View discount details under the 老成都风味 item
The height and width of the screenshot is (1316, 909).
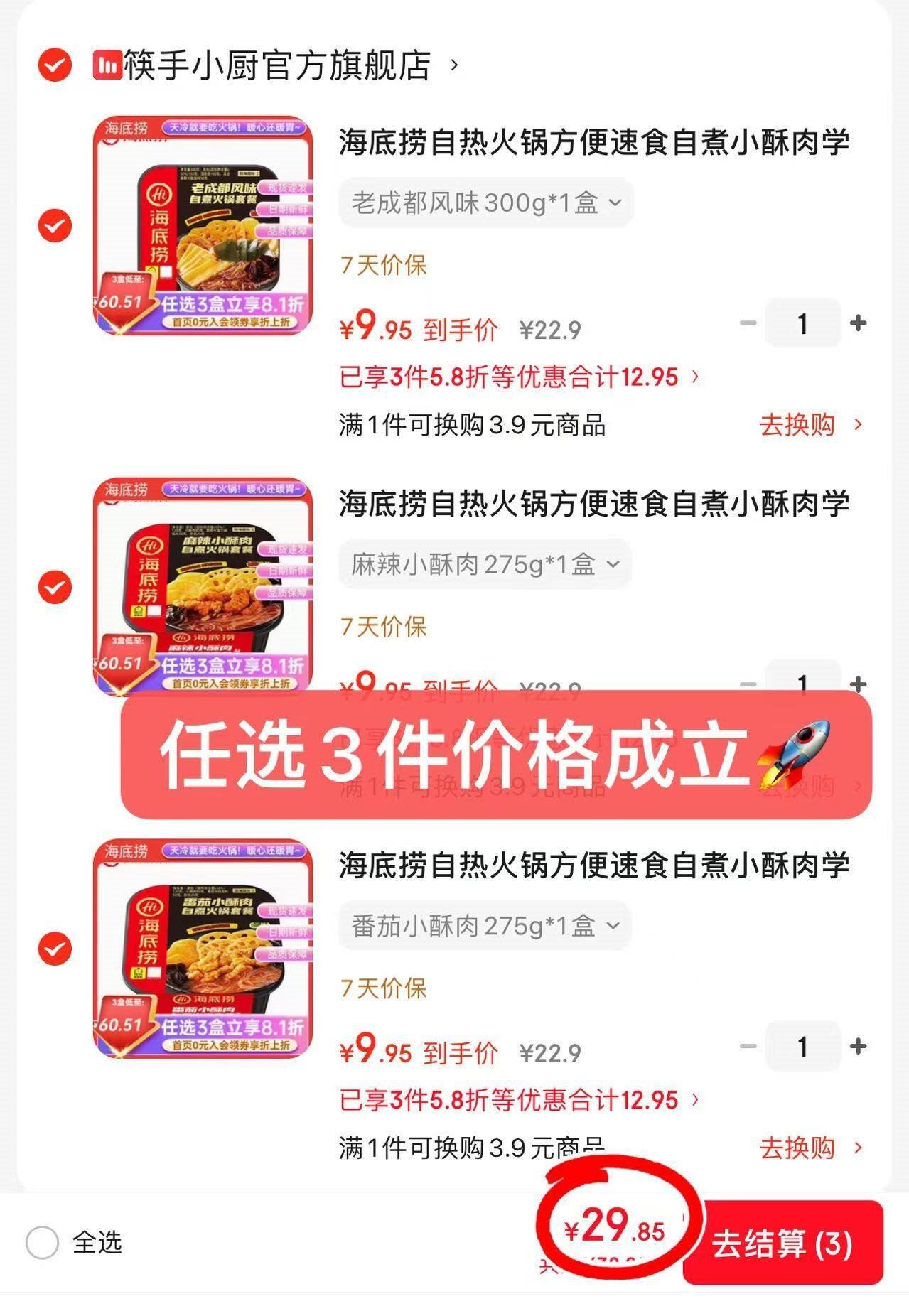click(x=519, y=377)
